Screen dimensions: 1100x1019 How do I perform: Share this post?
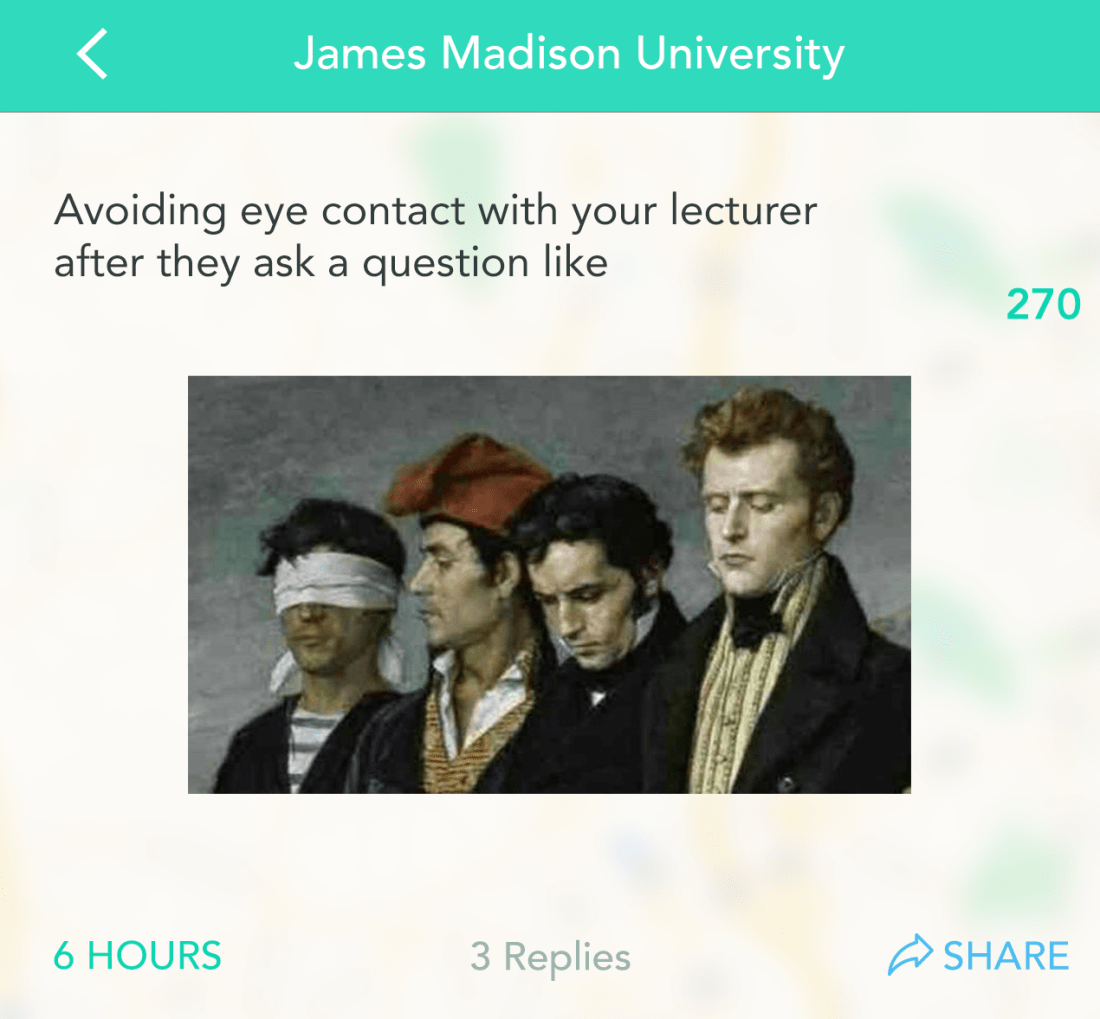pos(979,956)
